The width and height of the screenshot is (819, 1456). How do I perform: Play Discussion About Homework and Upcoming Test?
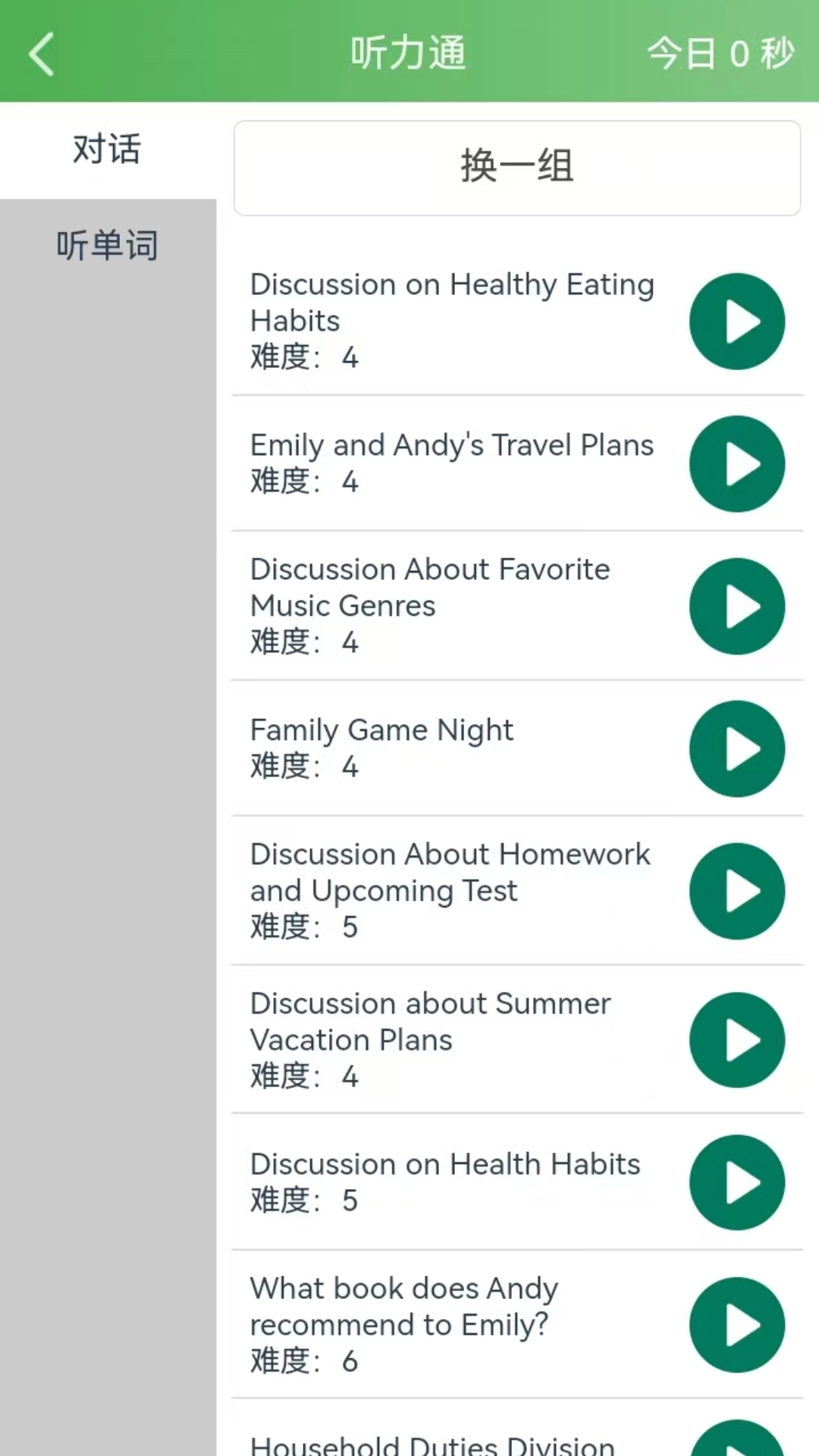[x=736, y=891]
